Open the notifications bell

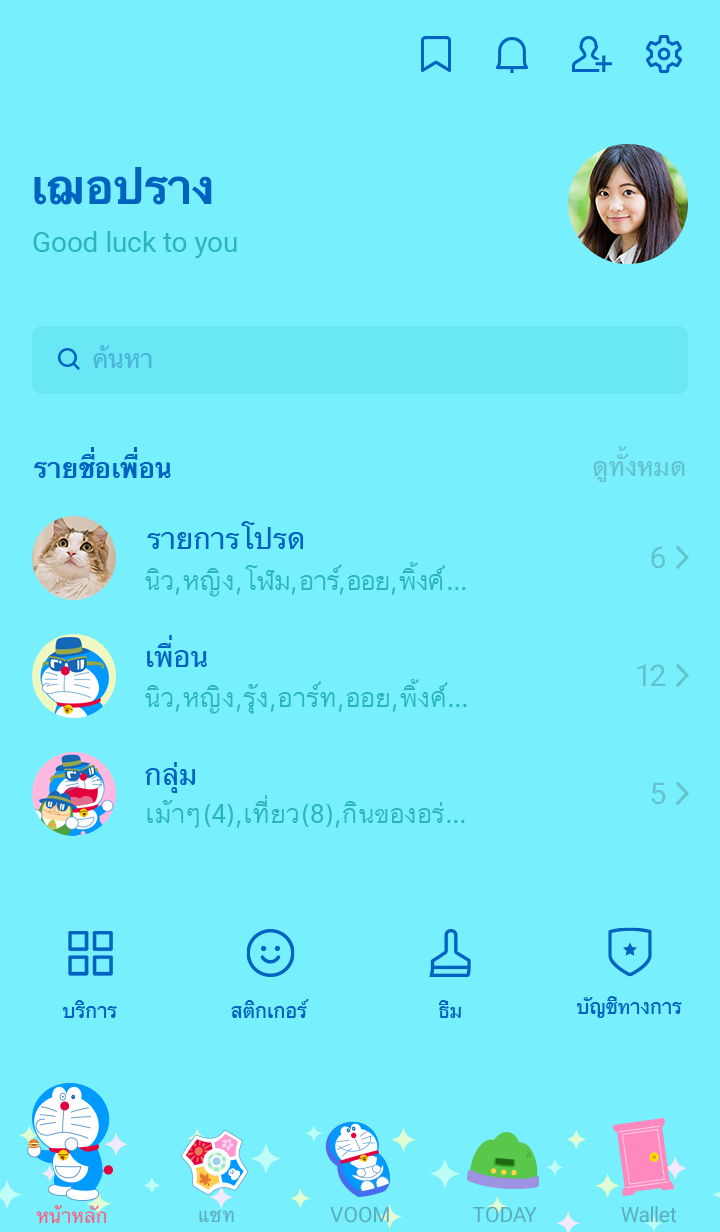point(512,54)
